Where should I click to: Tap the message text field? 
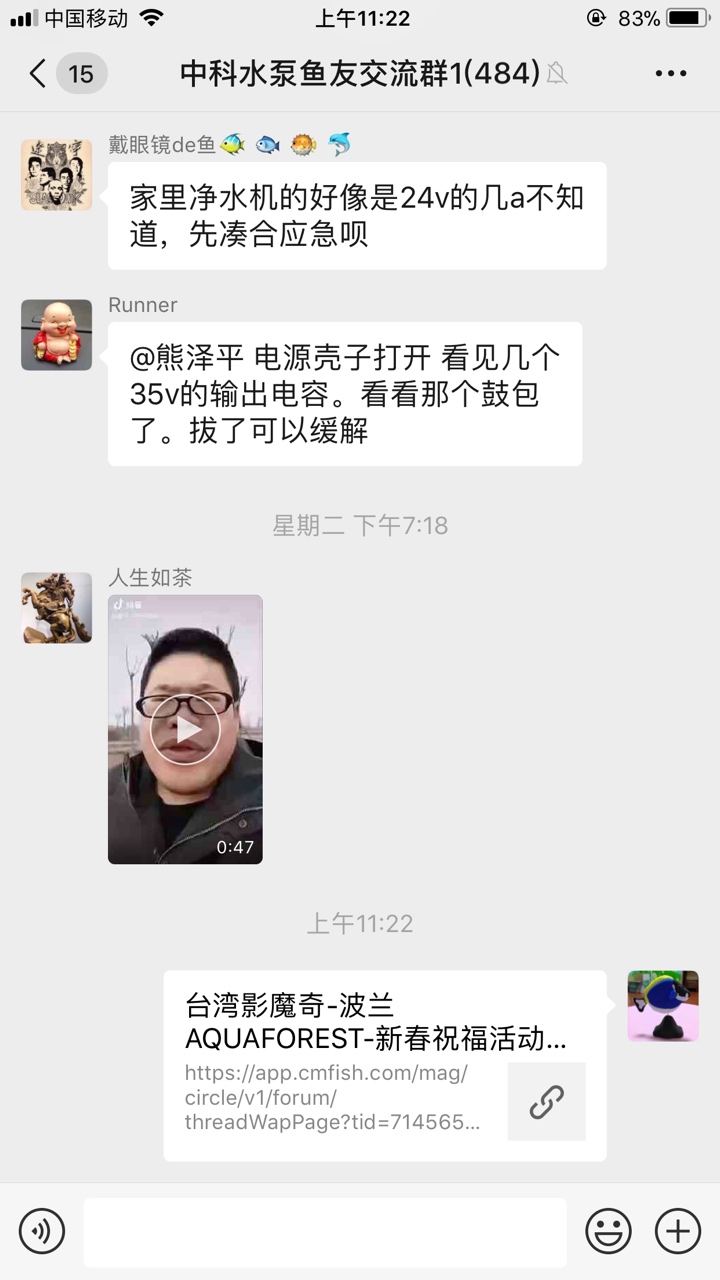click(324, 1231)
